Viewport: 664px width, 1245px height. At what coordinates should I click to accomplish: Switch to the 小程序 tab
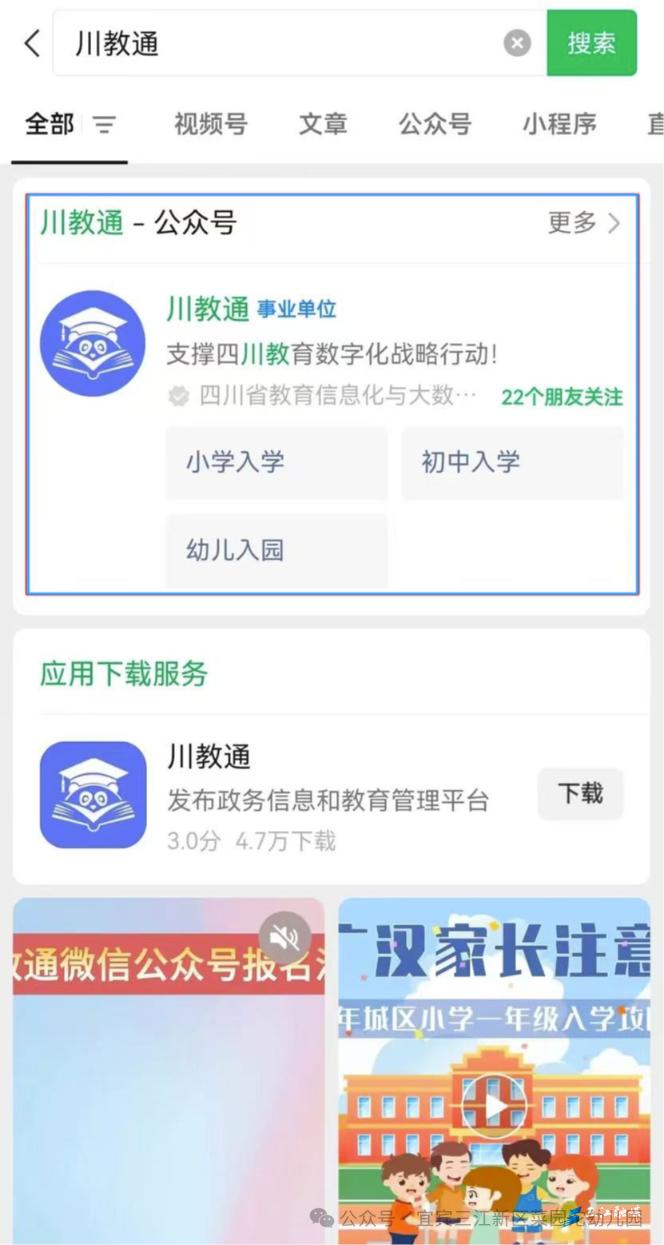click(559, 124)
